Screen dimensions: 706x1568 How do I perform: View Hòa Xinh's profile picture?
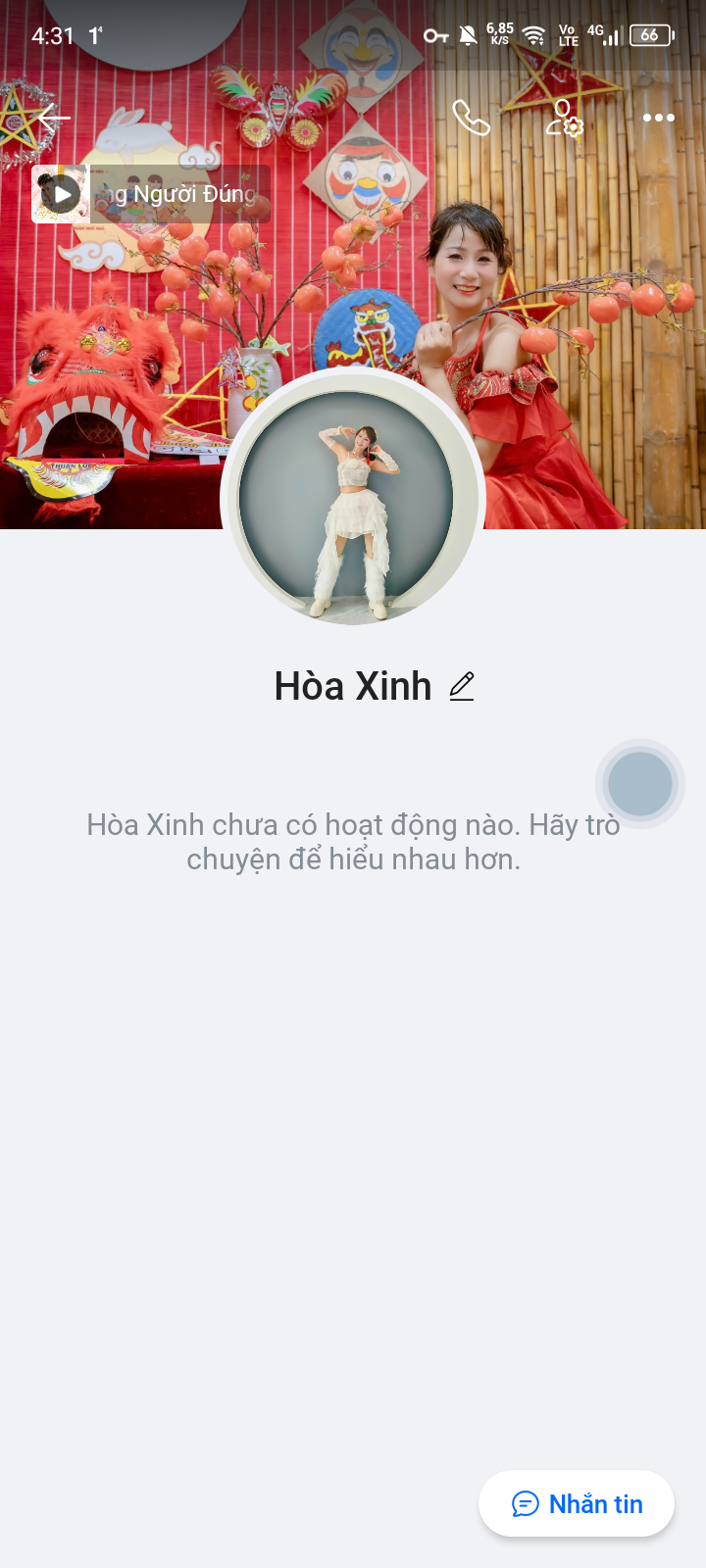tap(353, 498)
